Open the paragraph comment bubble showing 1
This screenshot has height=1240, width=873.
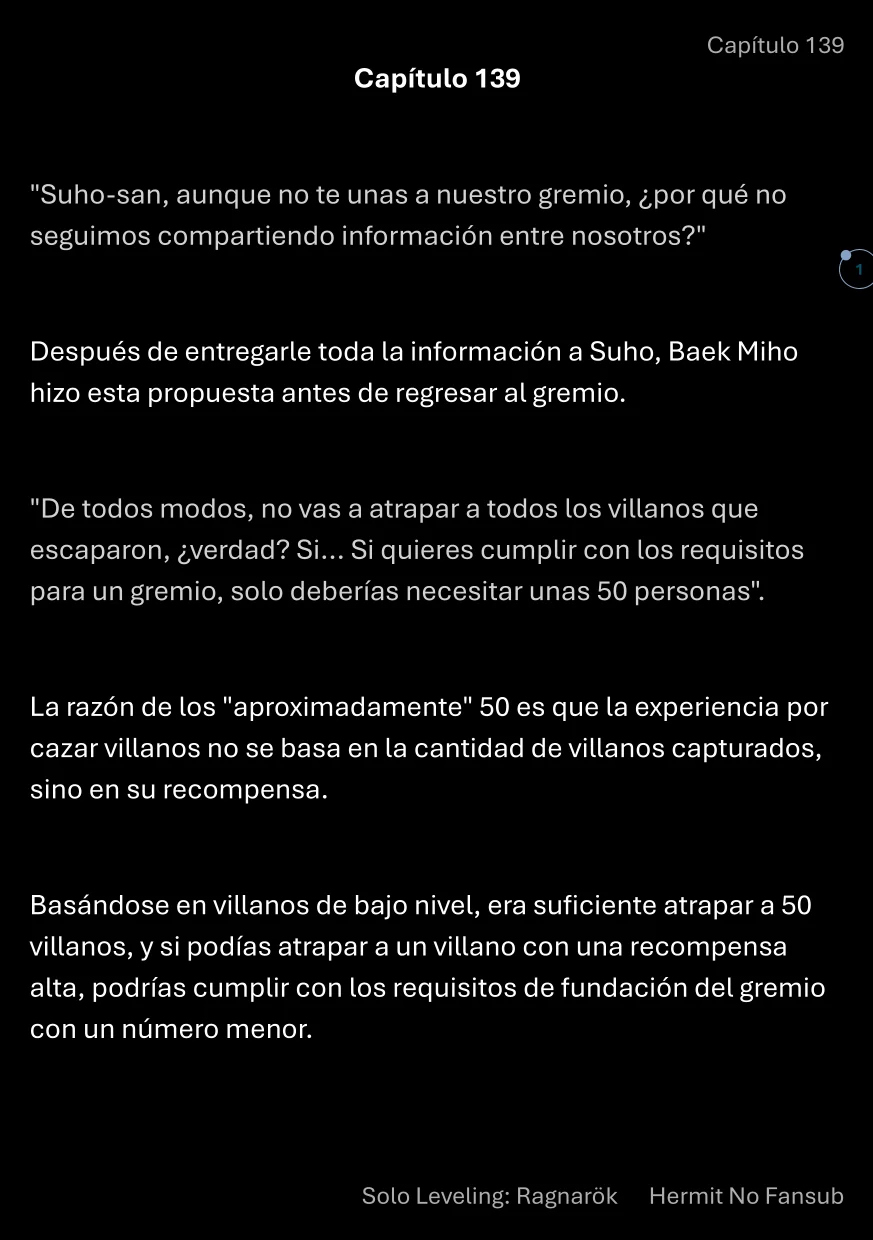pyautogui.click(x=857, y=269)
